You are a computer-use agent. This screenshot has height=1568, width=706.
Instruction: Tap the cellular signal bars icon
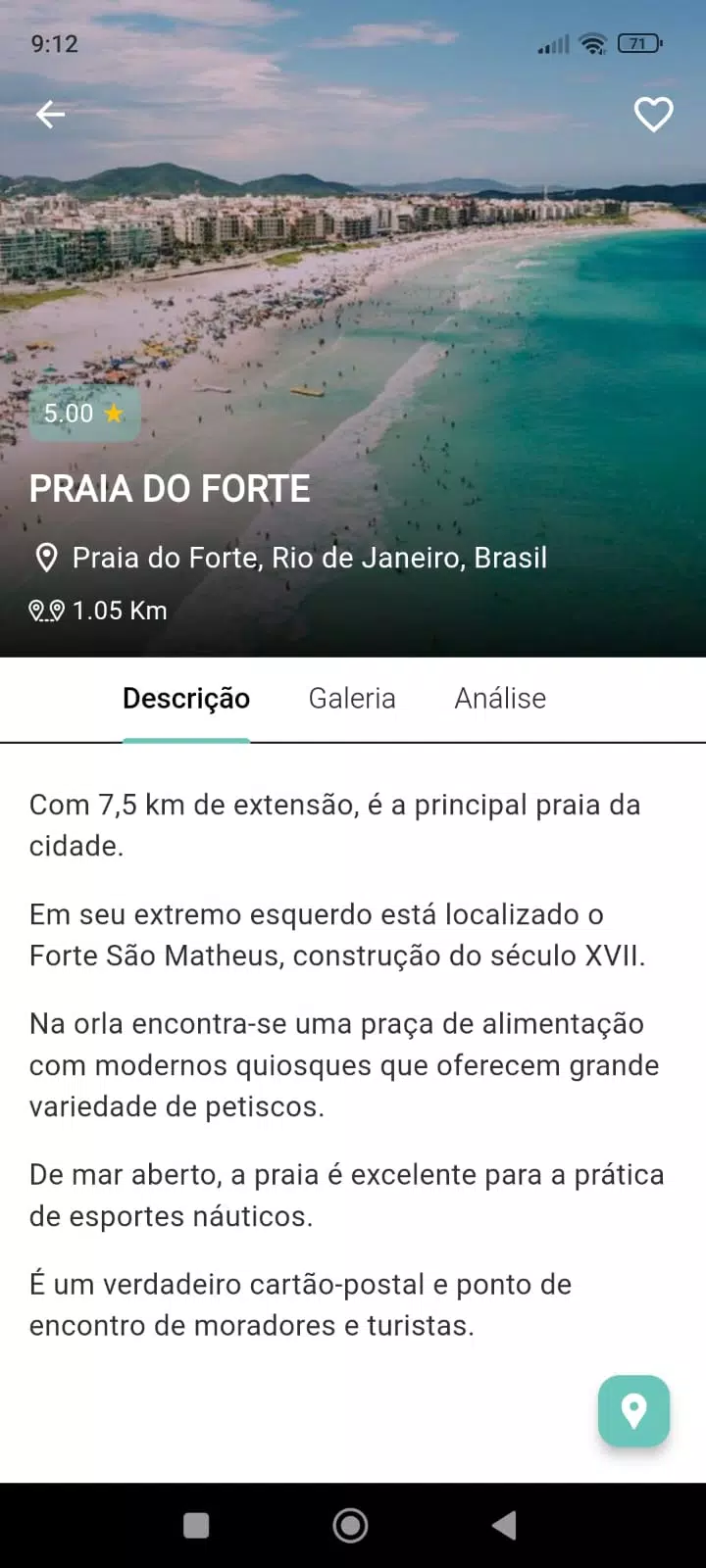pos(552,43)
